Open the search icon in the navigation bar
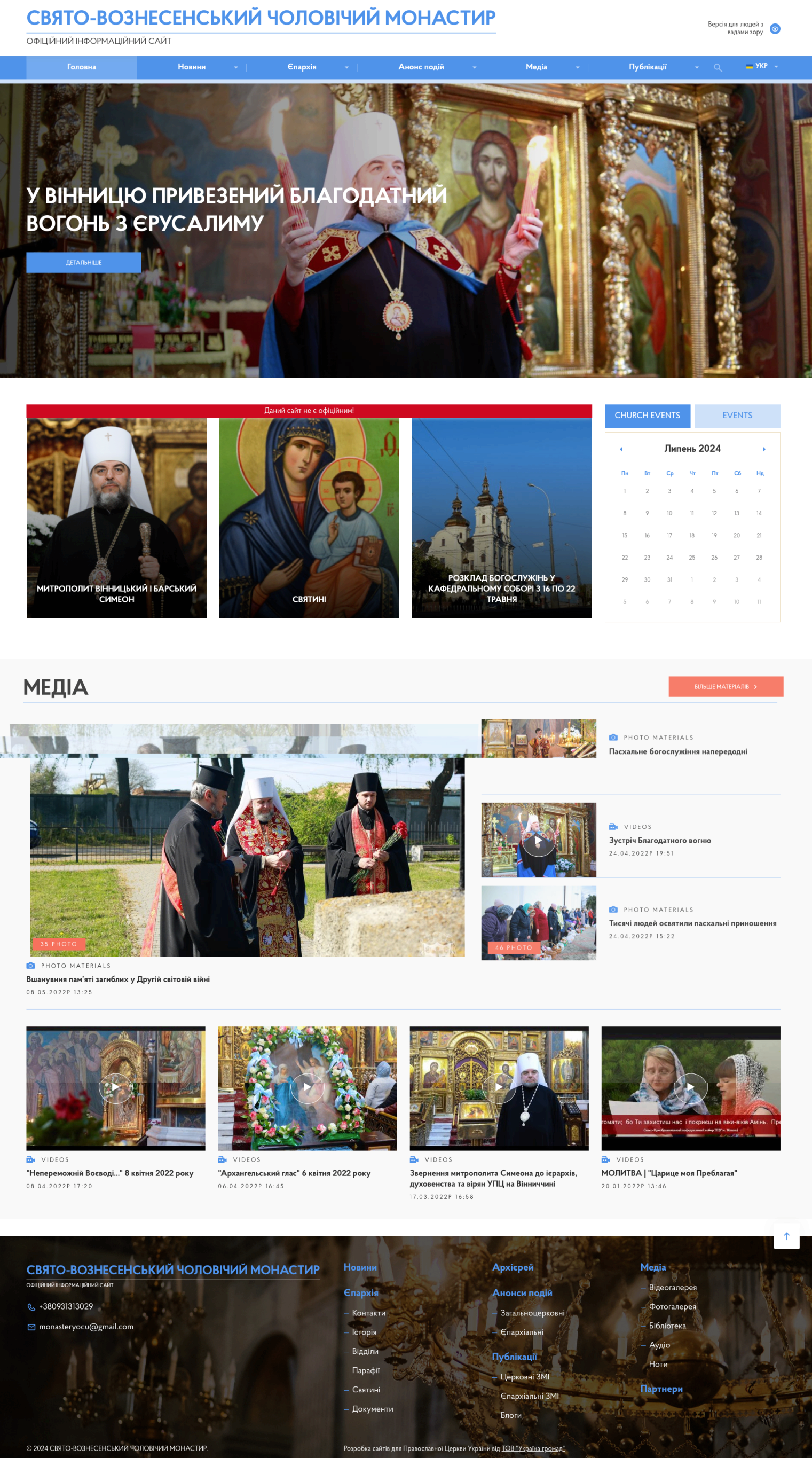The image size is (812, 1458). click(718, 67)
